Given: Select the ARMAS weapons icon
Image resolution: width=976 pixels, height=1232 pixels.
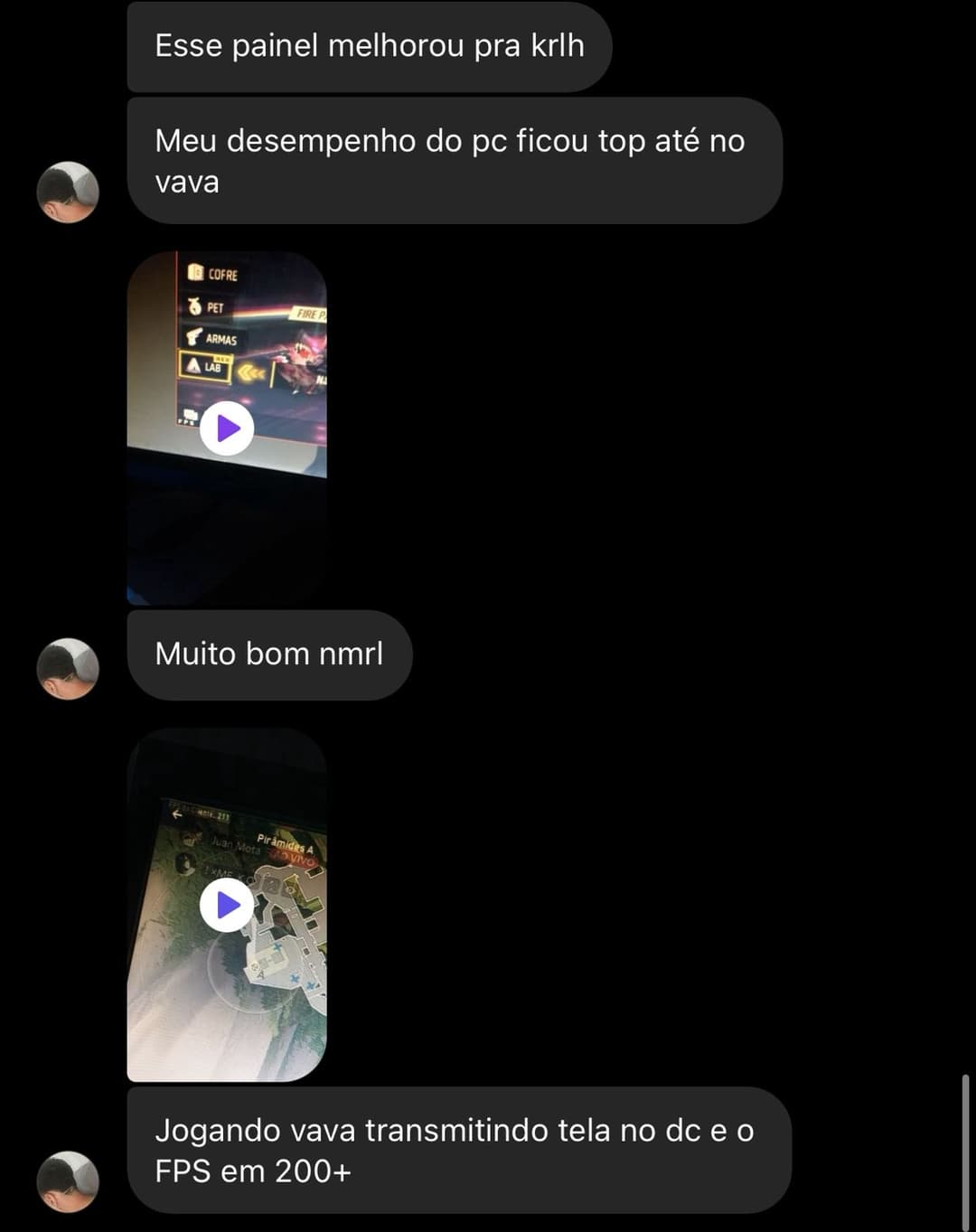Looking at the screenshot, I should tap(194, 339).
